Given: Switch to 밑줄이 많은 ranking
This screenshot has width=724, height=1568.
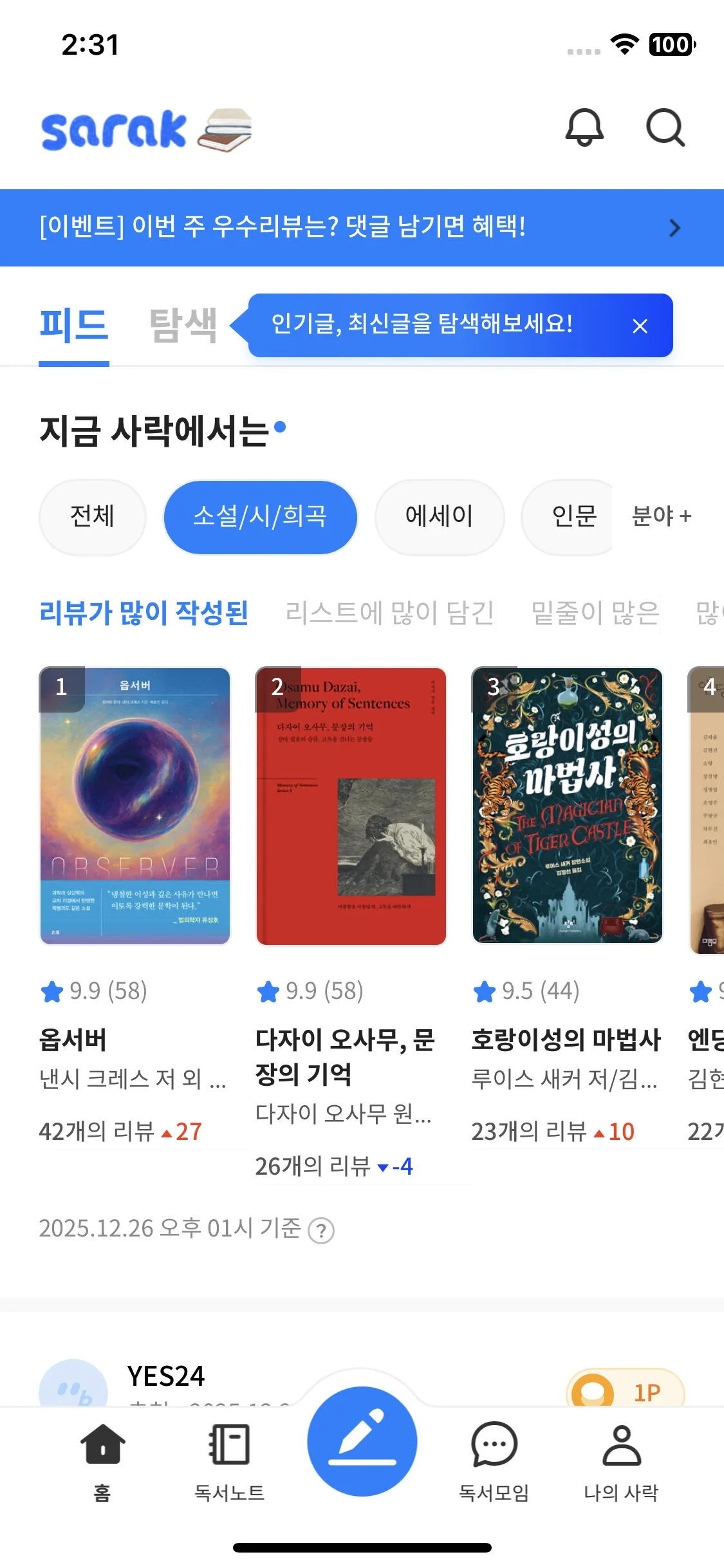Looking at the screenshot, I should coord(595,613).
